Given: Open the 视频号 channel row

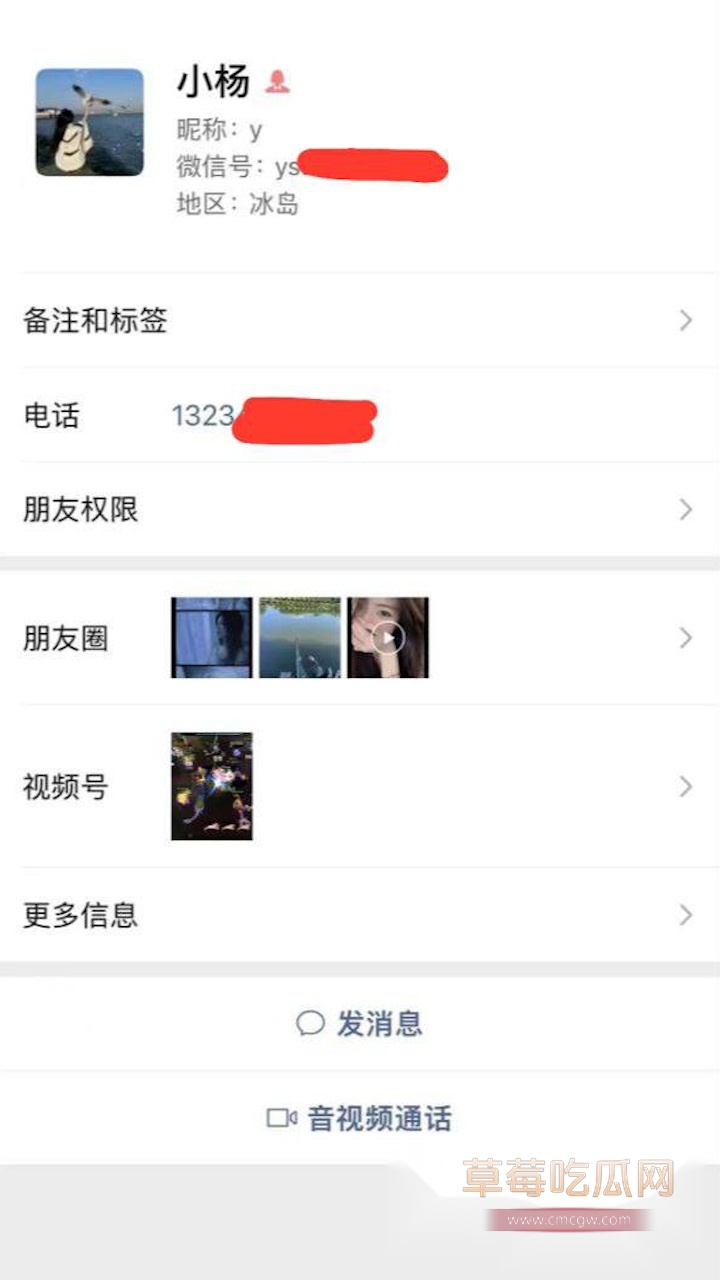Looking at the screenshot, I should pyautogui.click(x=360, y=787).
